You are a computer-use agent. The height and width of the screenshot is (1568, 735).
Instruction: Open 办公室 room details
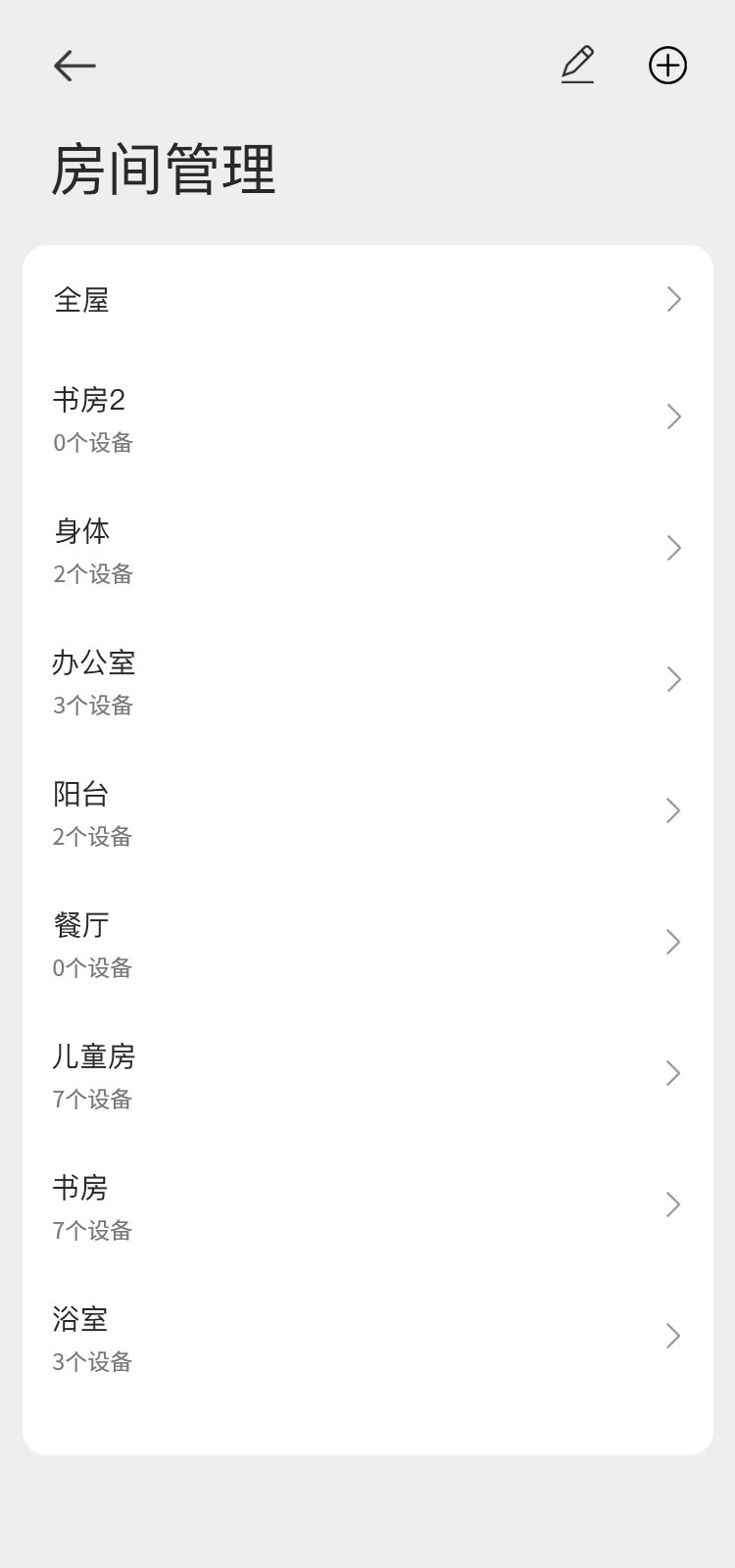tap(367, 680)
